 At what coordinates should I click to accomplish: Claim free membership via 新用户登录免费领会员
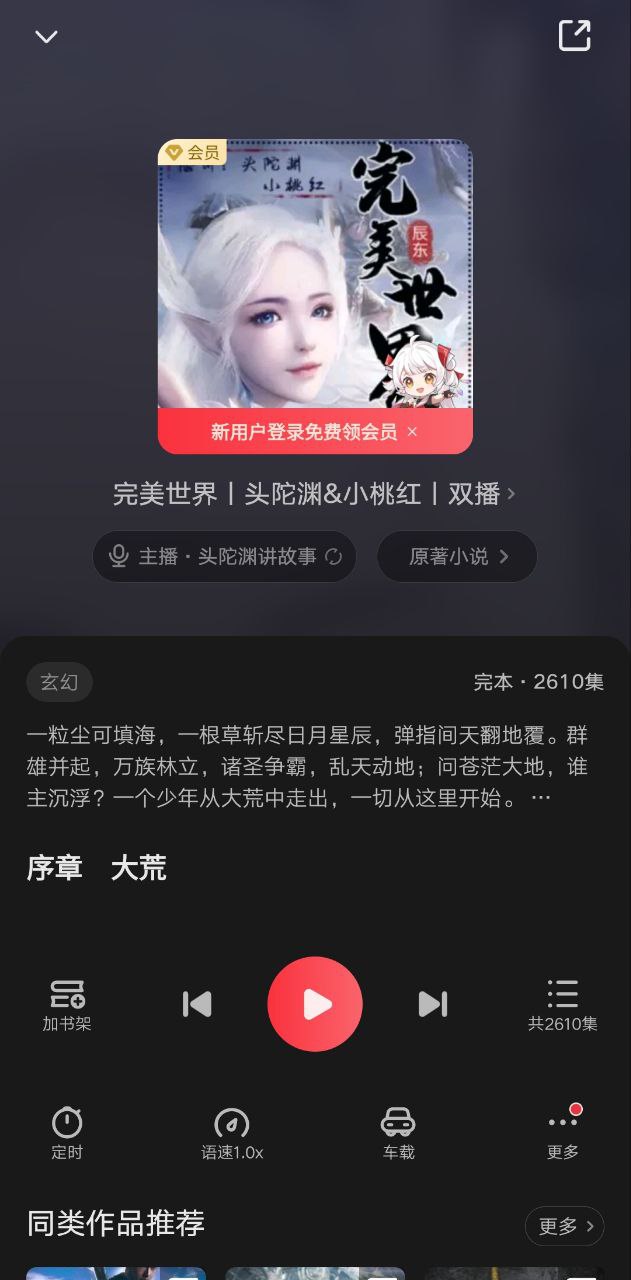pos(303,432)
